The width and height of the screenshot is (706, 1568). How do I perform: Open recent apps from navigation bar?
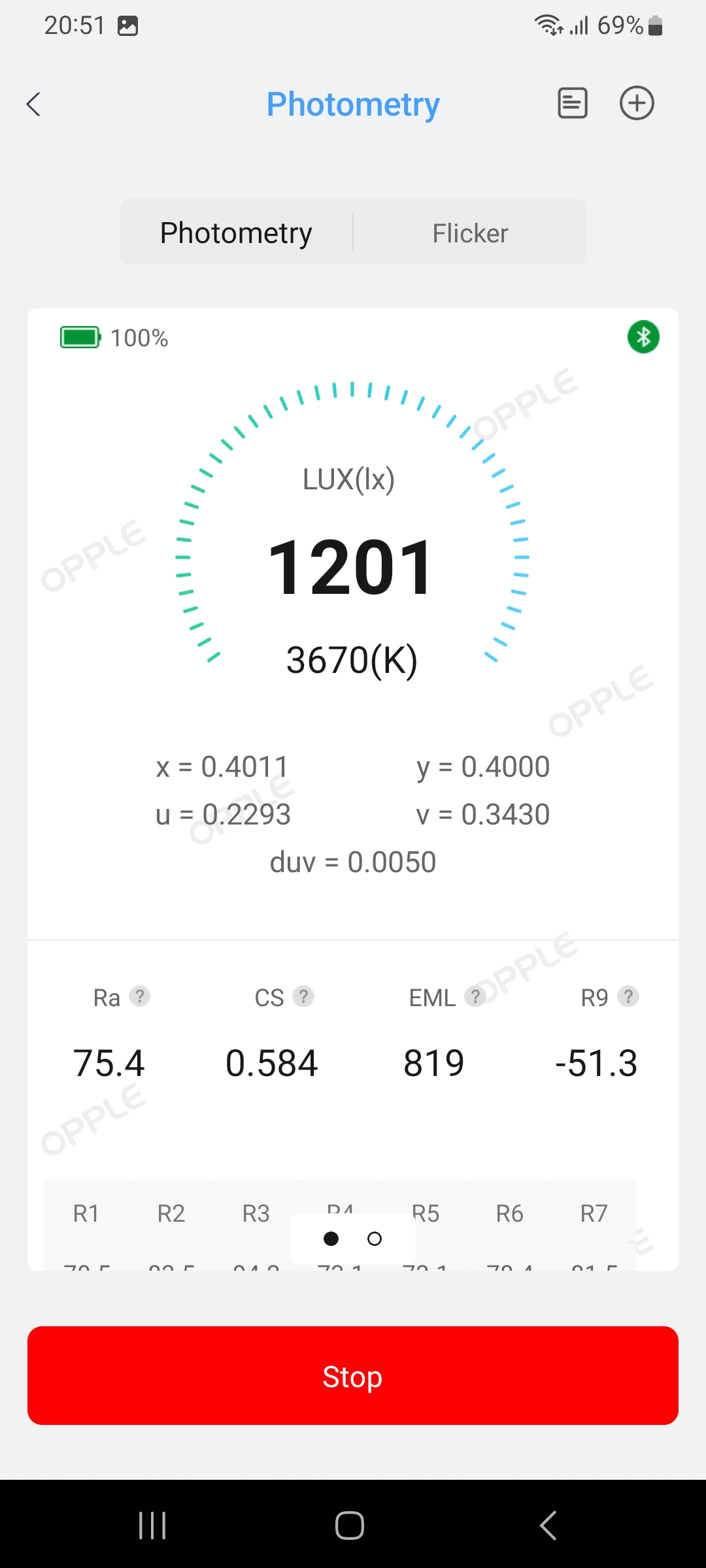click(x=152, y=1526)
